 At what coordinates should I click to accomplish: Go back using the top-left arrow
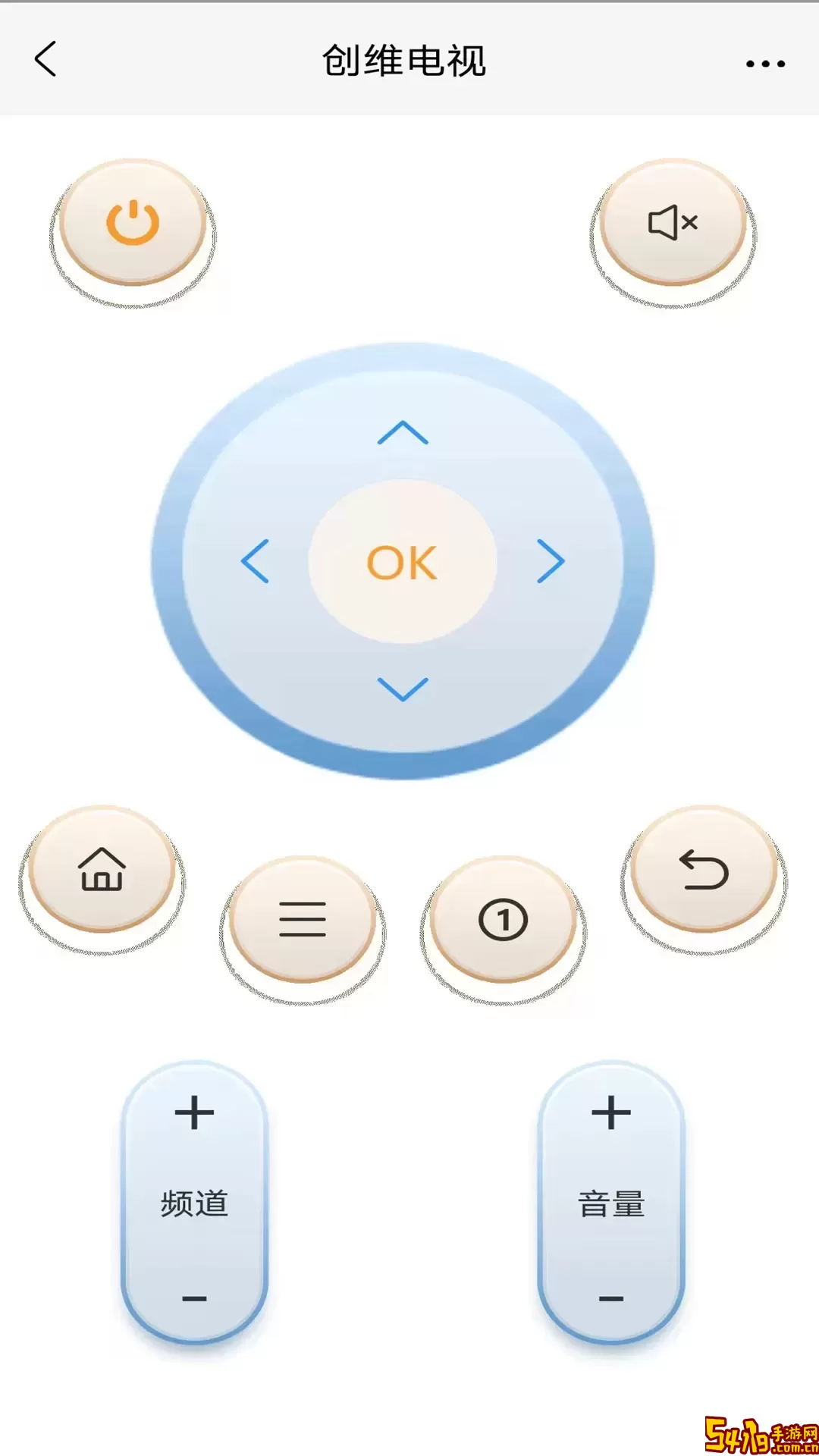coord(45,59)
